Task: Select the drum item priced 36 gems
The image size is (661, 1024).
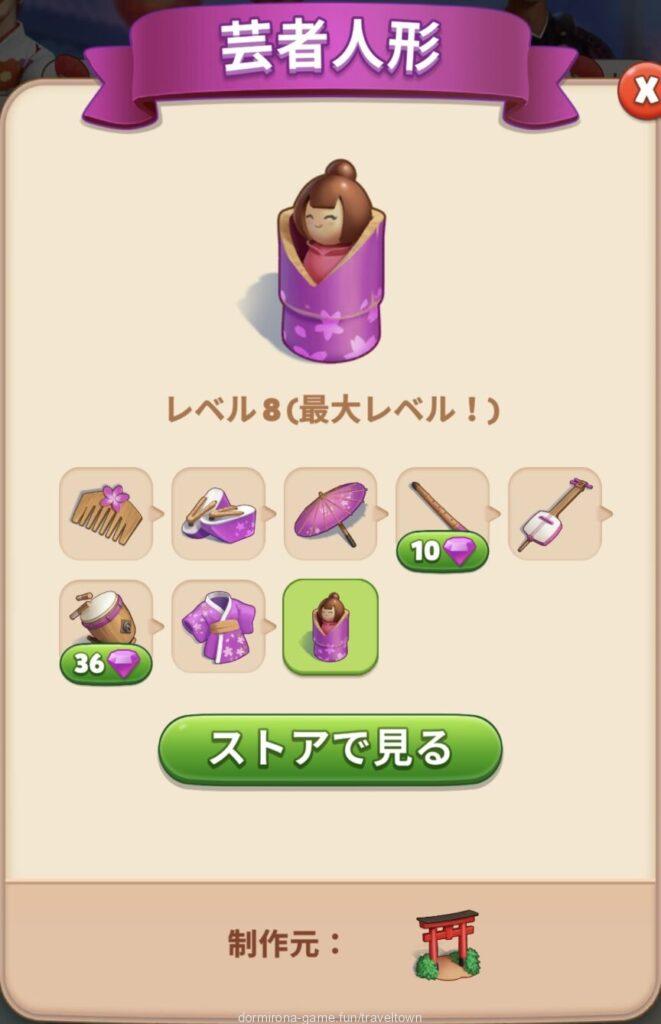Action: (106, 625)
